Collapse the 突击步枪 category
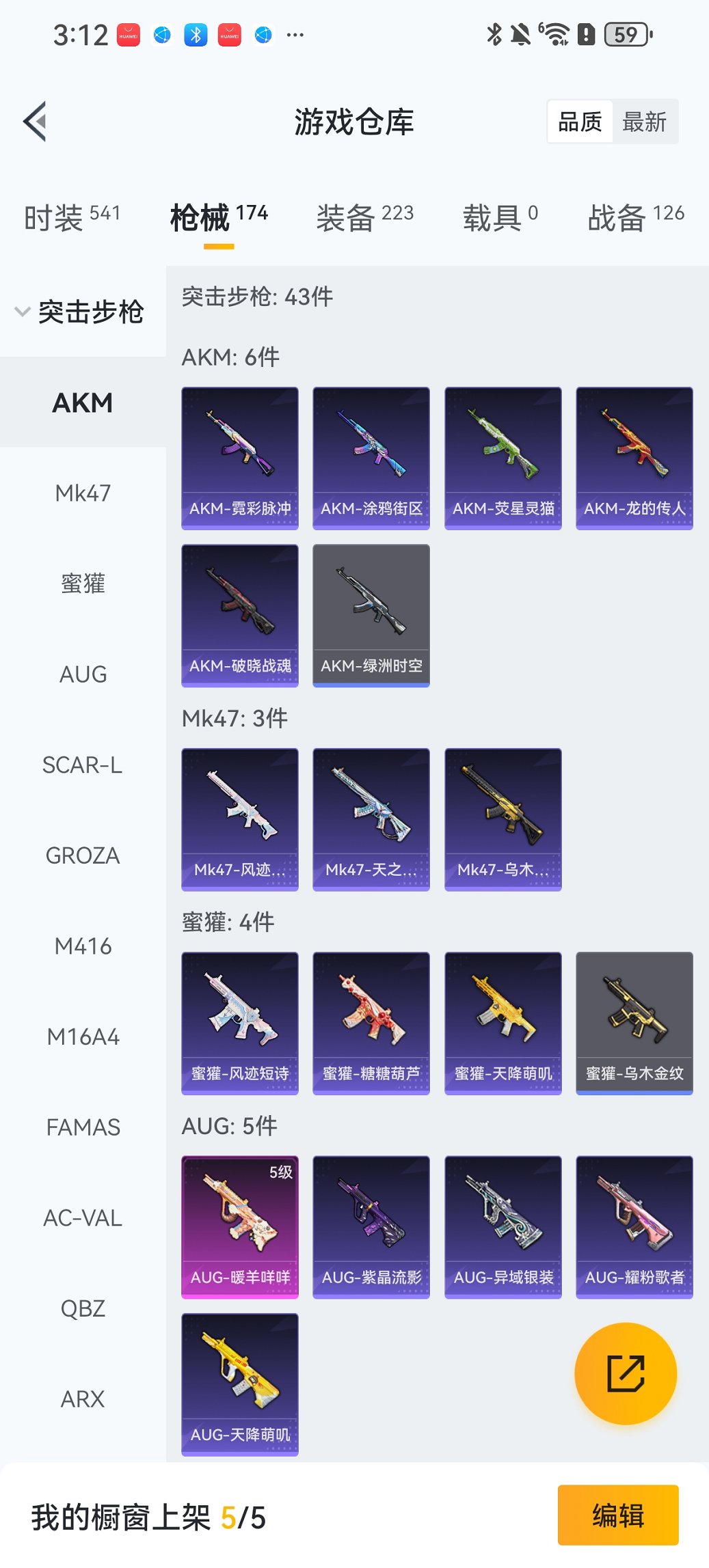Viewport: 709px width, 1568px height. pos(82,312)
